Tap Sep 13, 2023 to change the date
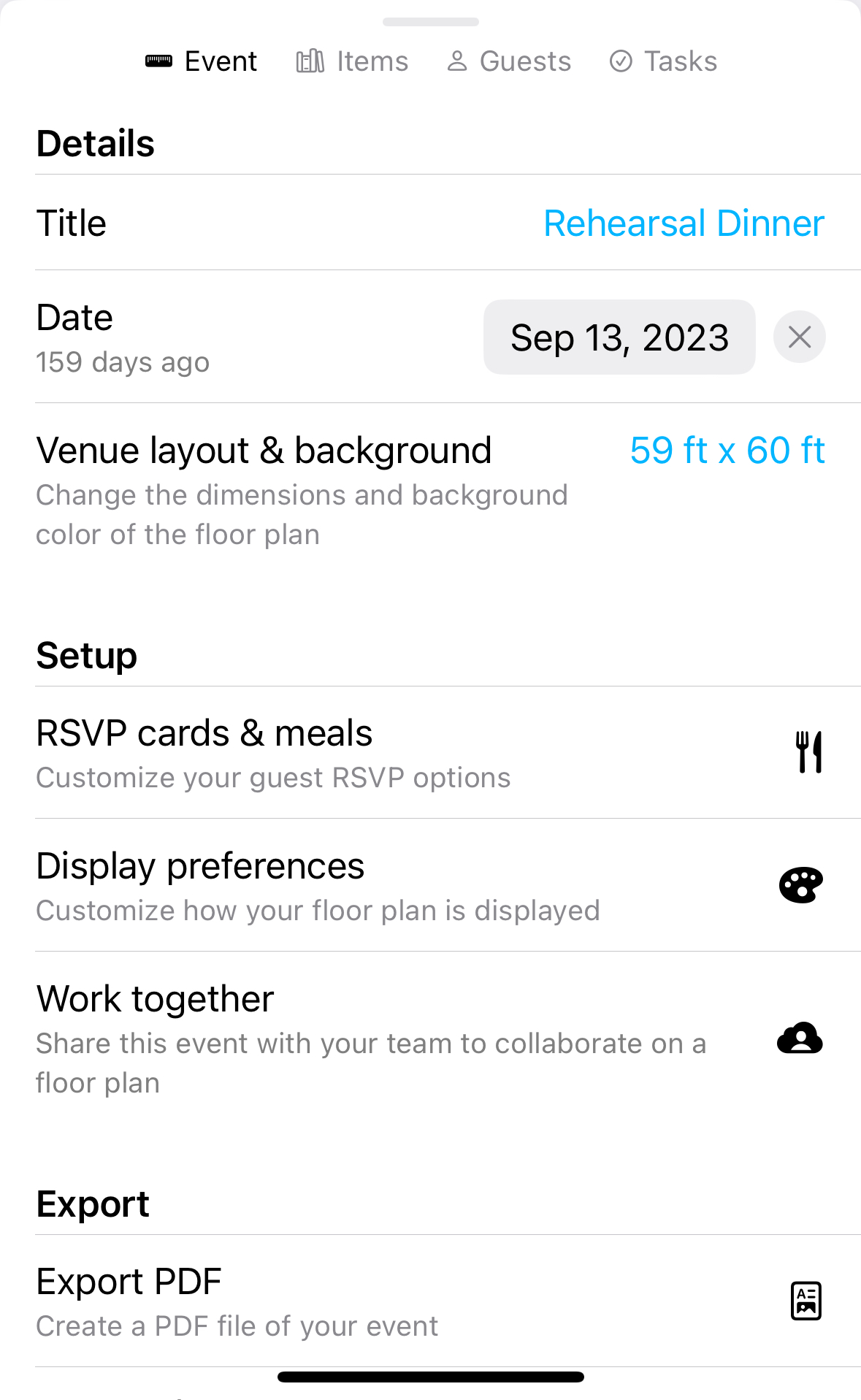 pyautogui.click(x=619, y=337)
